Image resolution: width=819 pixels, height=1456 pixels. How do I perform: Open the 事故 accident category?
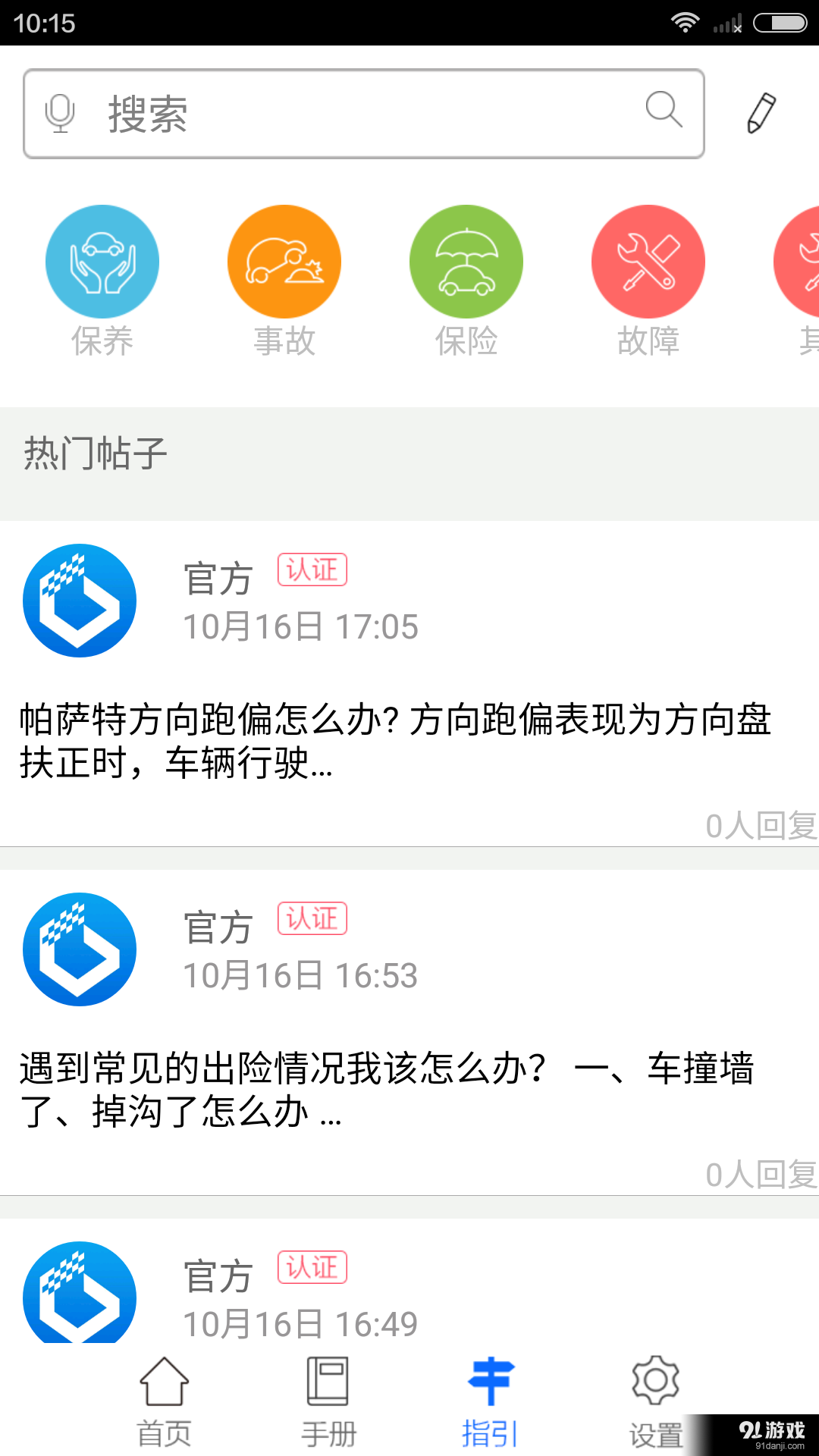(x=284, y=261)
